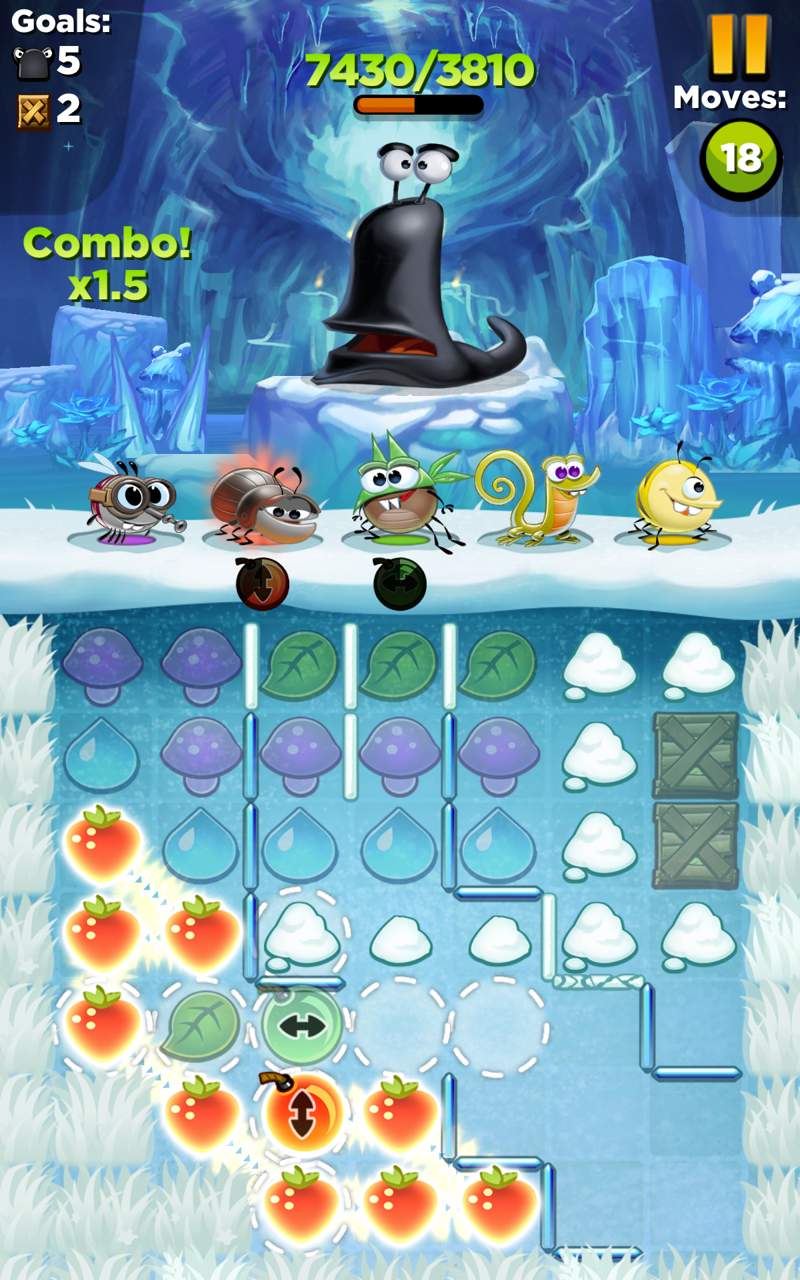Tap the green horizontal-arrow power-up tile

click(302, 1025)
